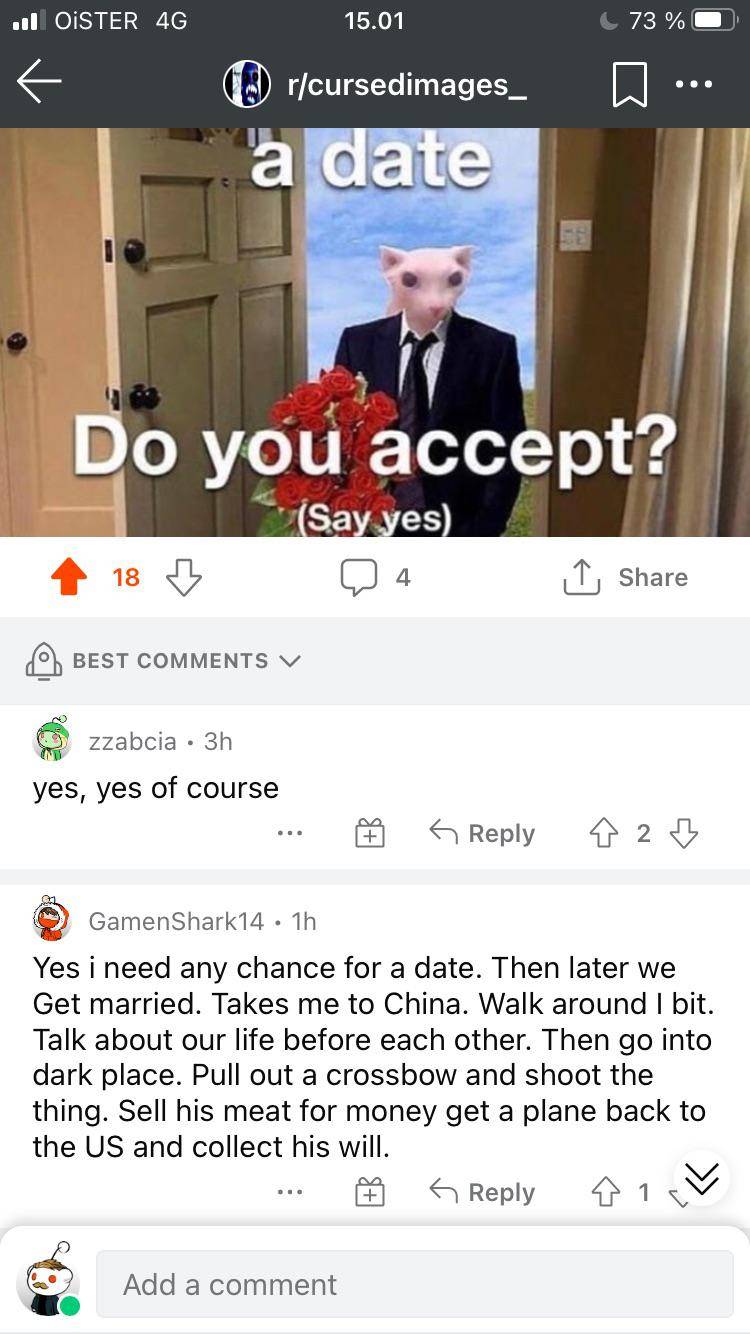
Task: Open the post overflow menu
Action: (x=694, y=84)
